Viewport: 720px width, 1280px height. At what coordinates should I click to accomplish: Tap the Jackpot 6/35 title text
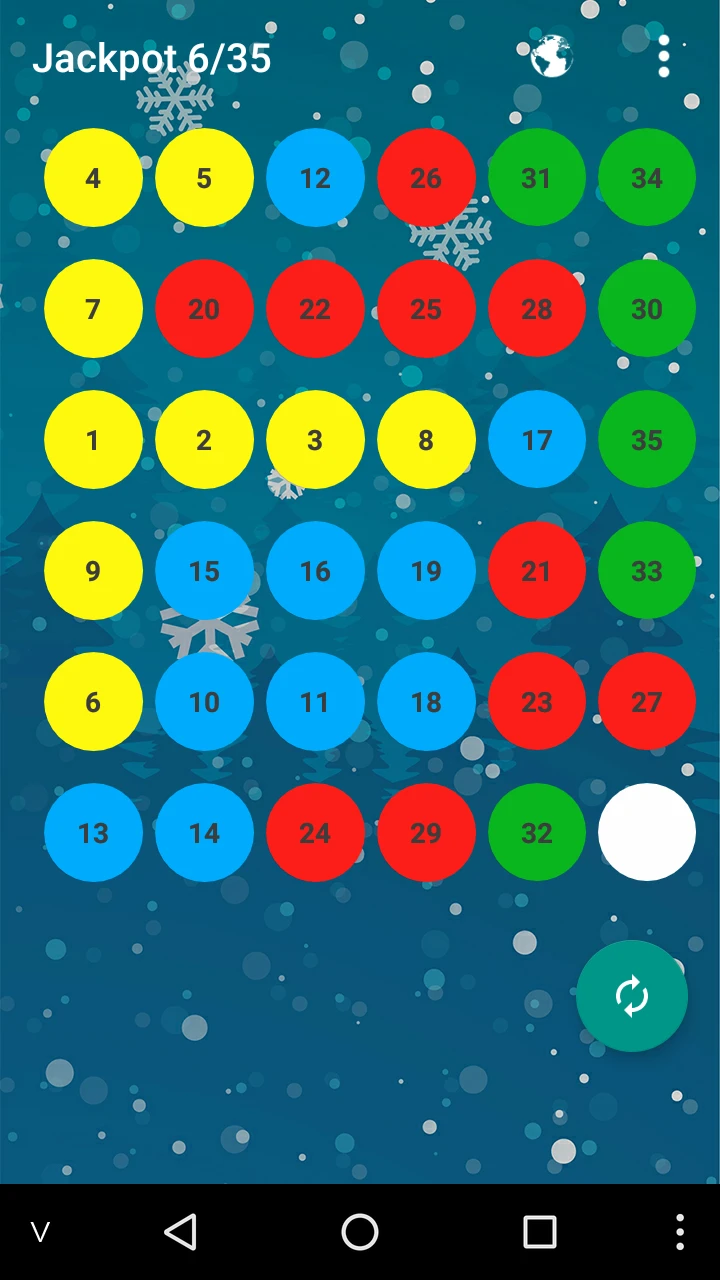tap(153, 59)
